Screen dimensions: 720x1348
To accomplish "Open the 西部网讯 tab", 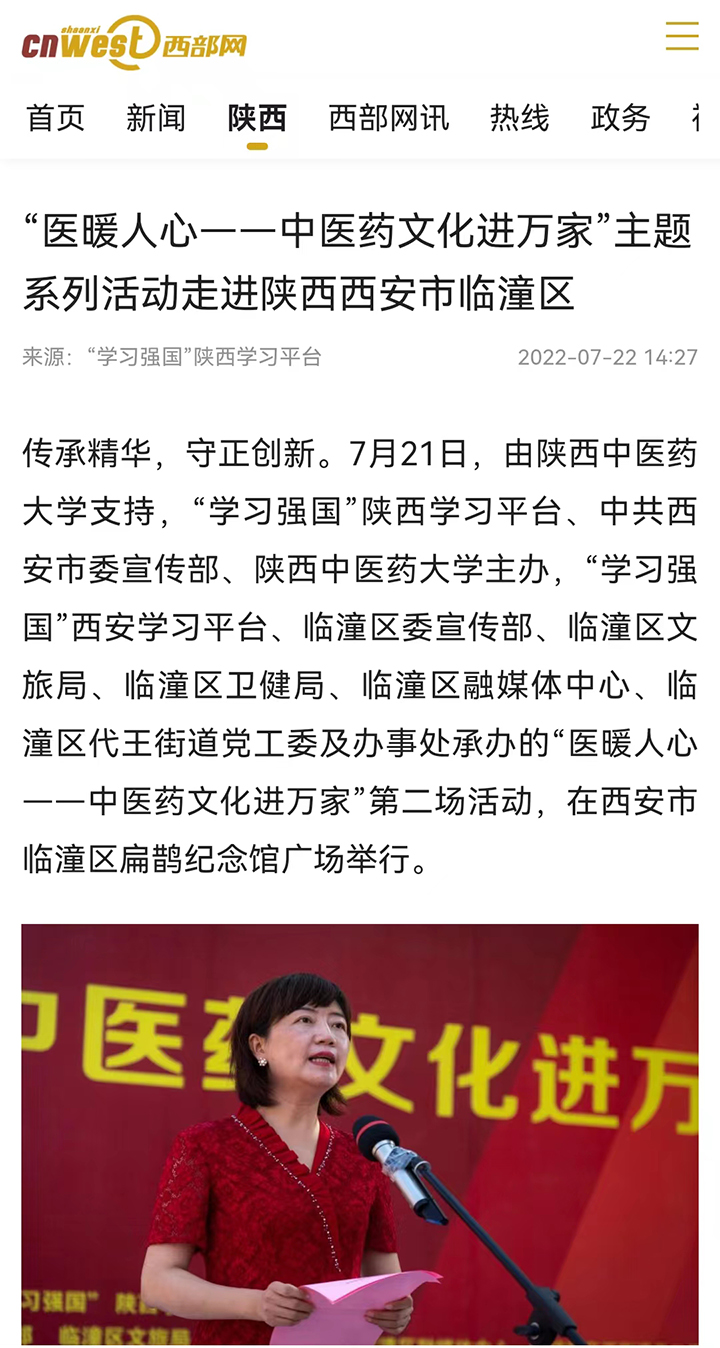I will pyautogui.click(x=388, y=118).
